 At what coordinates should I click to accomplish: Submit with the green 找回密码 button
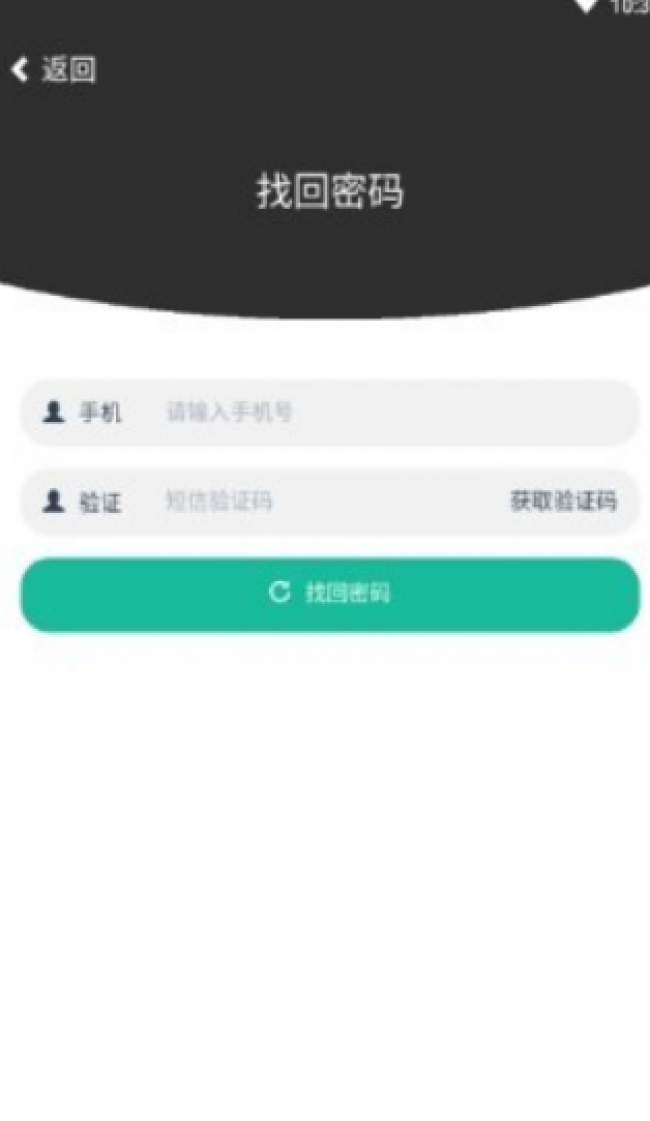330,595
